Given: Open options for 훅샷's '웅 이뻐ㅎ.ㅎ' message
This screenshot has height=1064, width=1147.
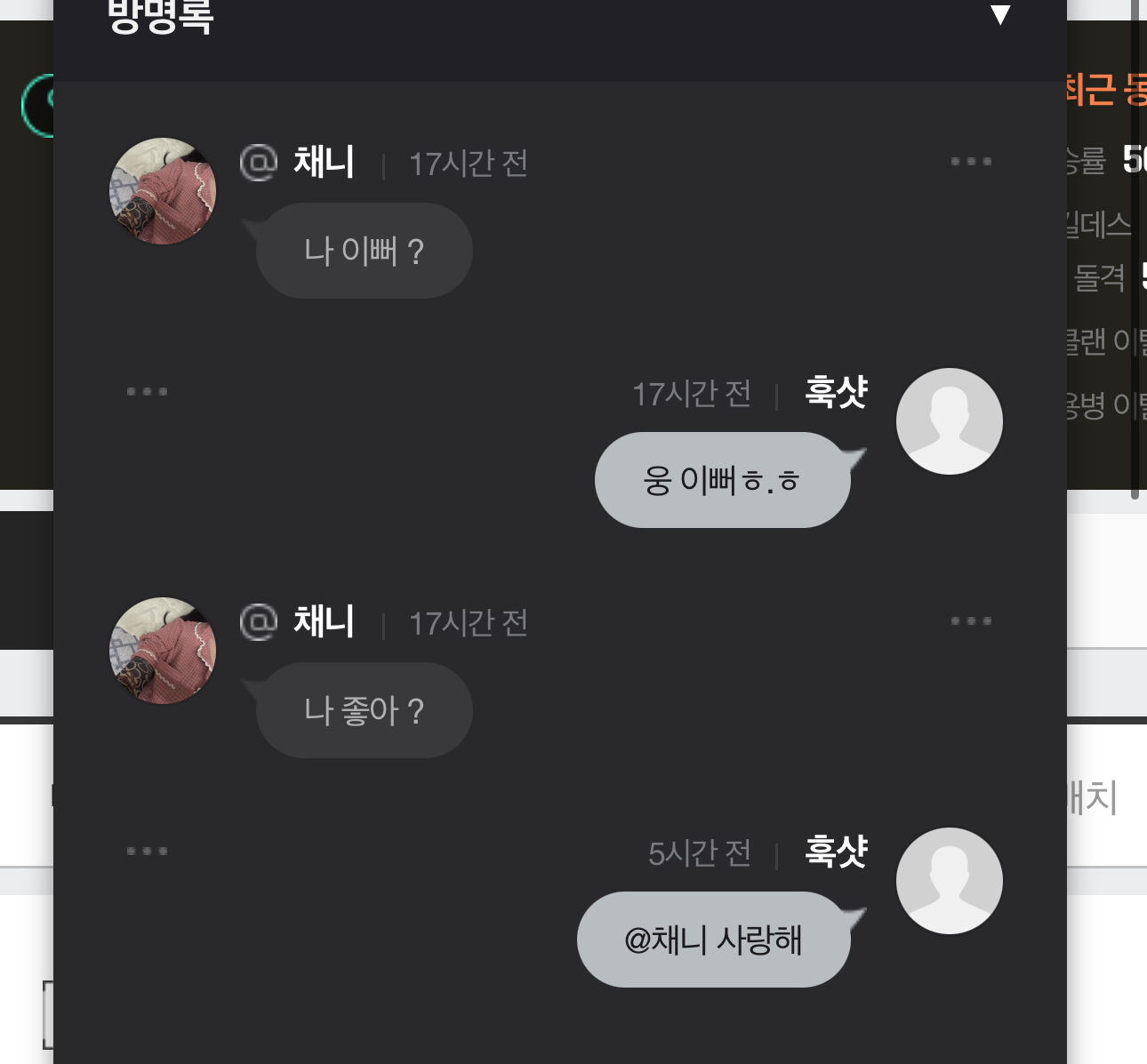Looking at the screenshot, I should tap(147, 391).
